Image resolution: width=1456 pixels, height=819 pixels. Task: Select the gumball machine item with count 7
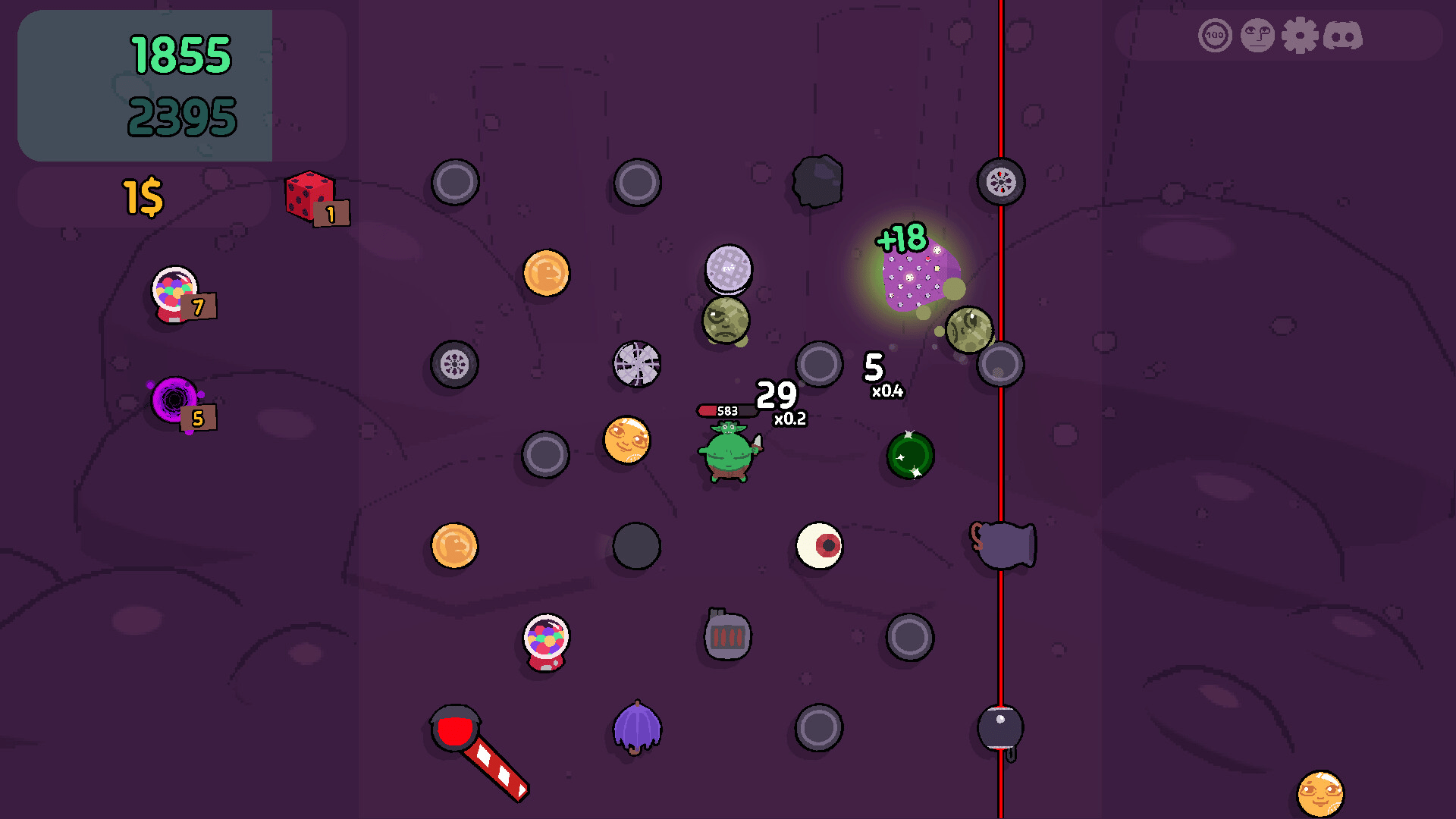coord(176,293)
